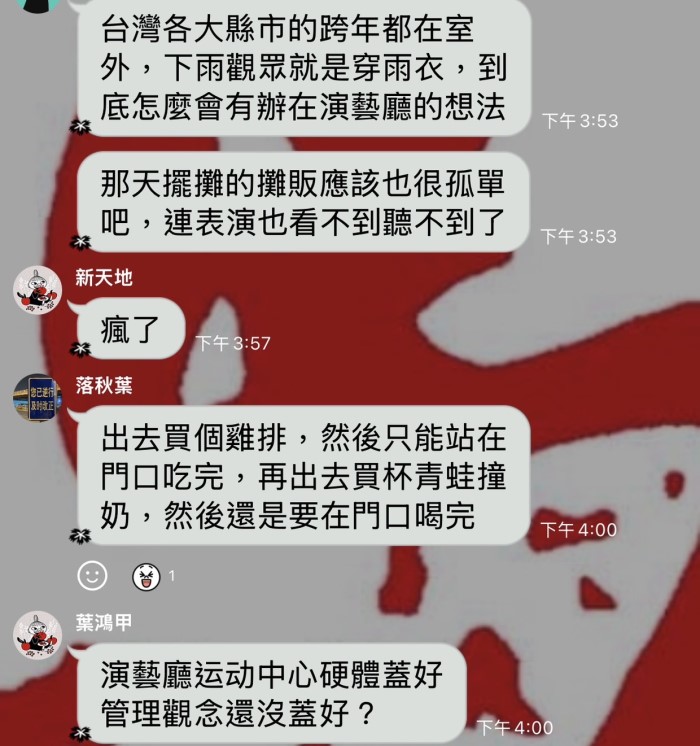This screenshot has width=700, height=746.
Task: Add a reaction with the smiley icon
Action: click(x=92, y=575)
